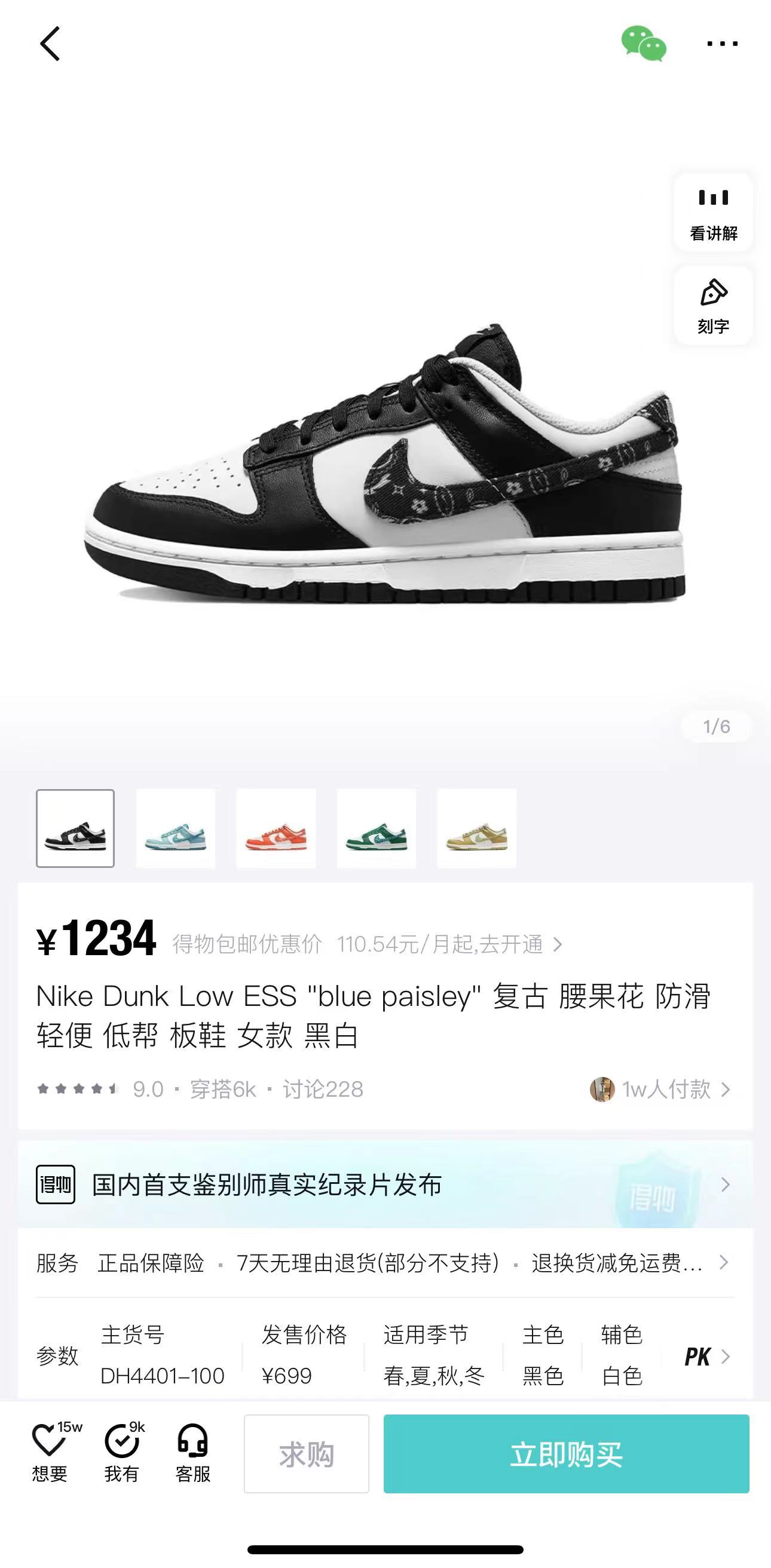Screen dimensions: 771x1568
Task: View the 1w人付款 buyers list
Action: [660, 1089]
